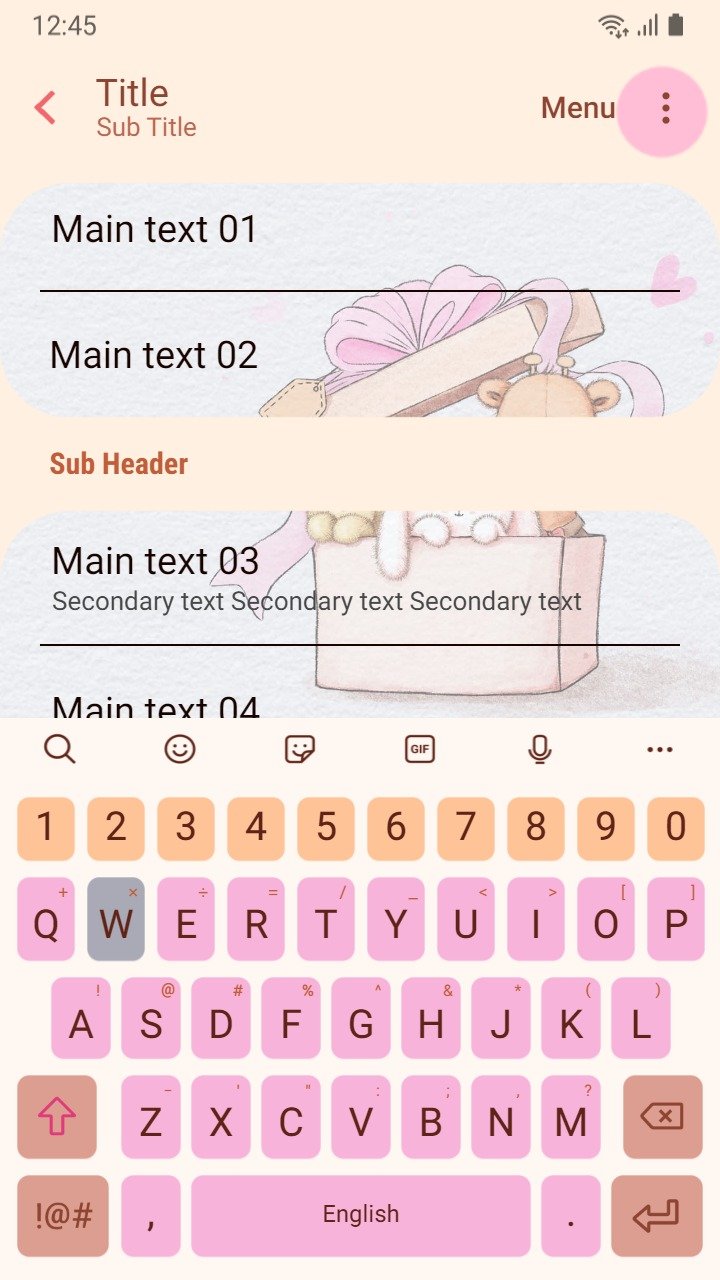The width and height of the screenshot is (720, 1280).
Task: Start voice input with the microphone
Action: (x=540, y=748)
